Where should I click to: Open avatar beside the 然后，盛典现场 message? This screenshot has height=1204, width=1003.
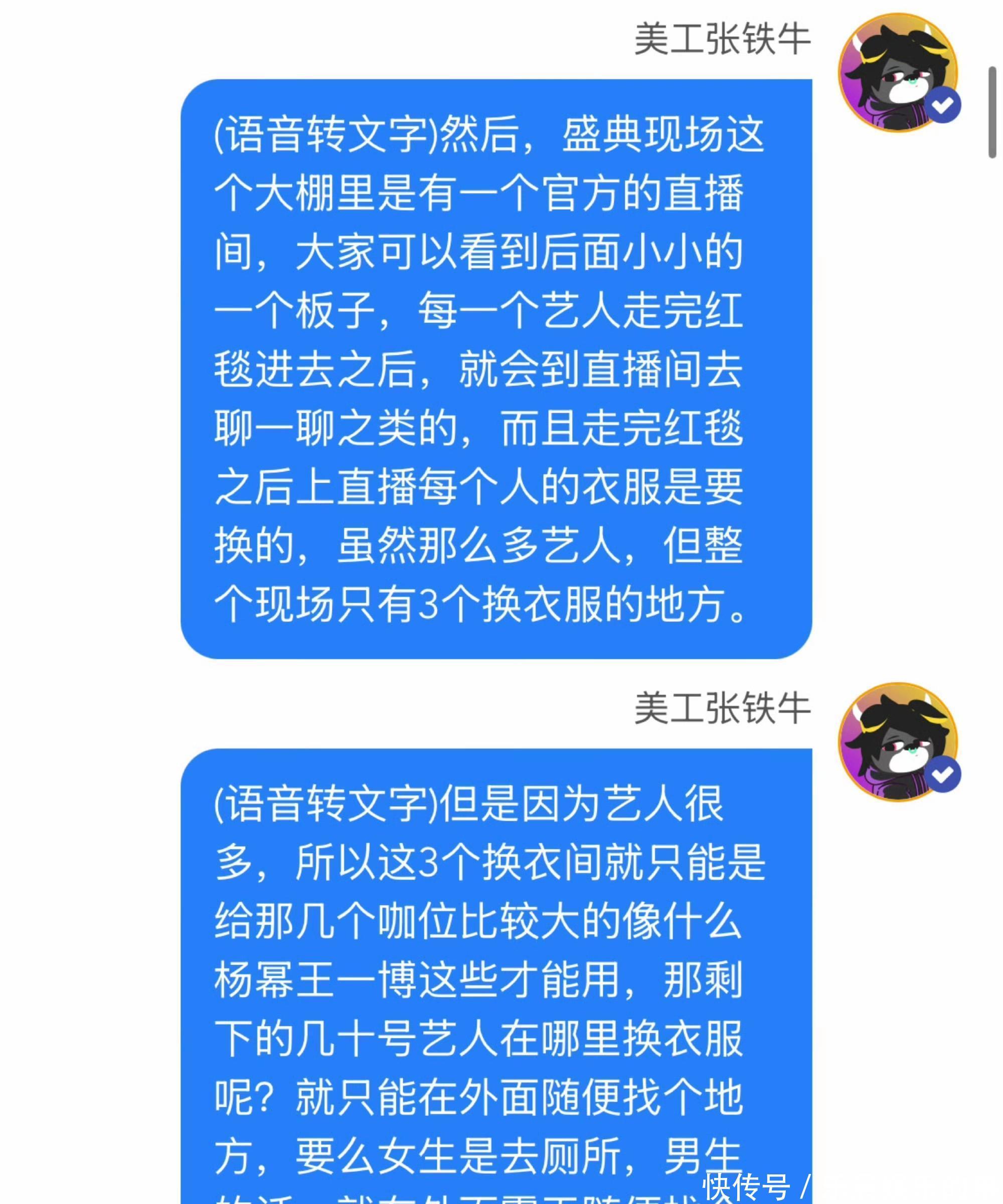(x=898, y=73)
